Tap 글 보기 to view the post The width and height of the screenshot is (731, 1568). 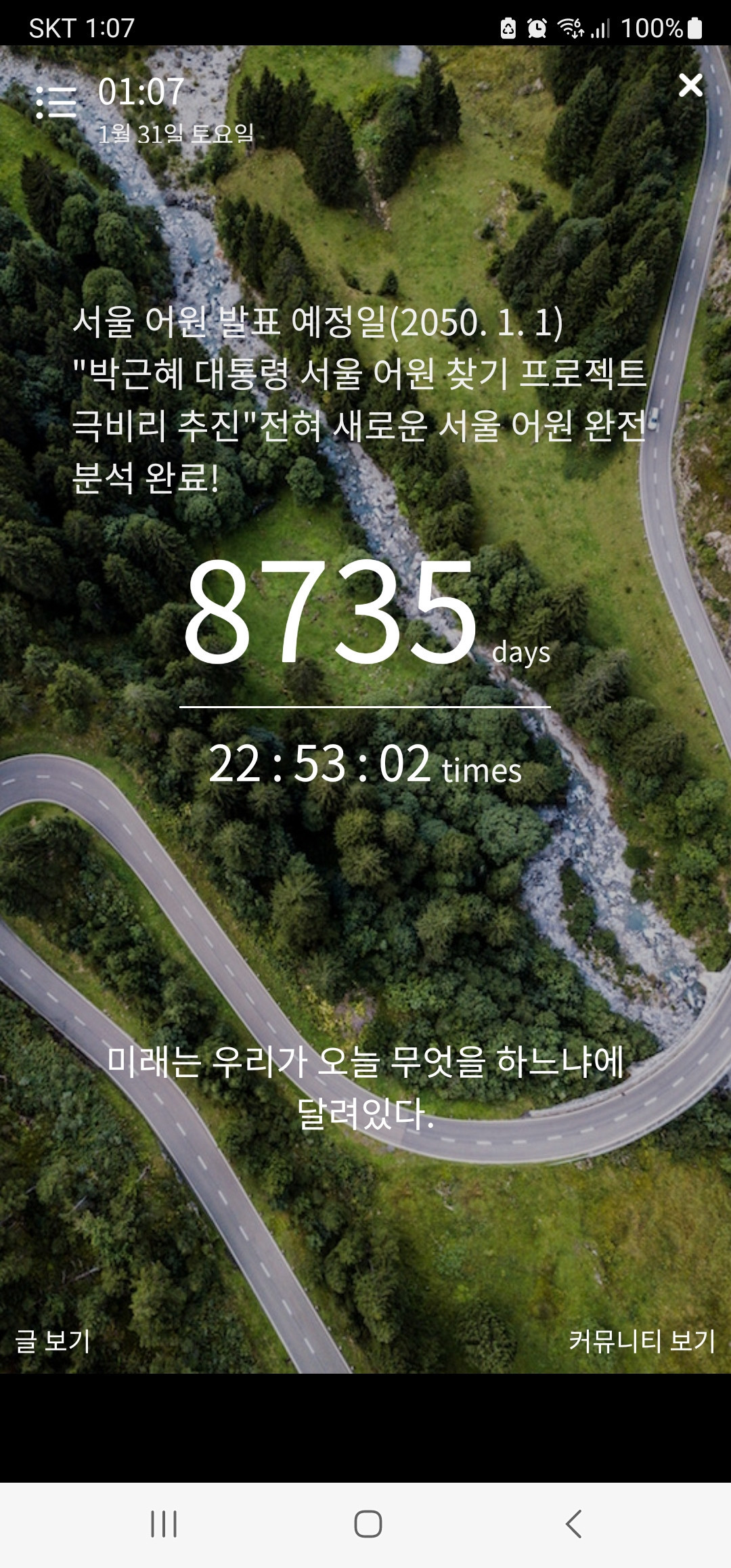[x=53, y=1340]
